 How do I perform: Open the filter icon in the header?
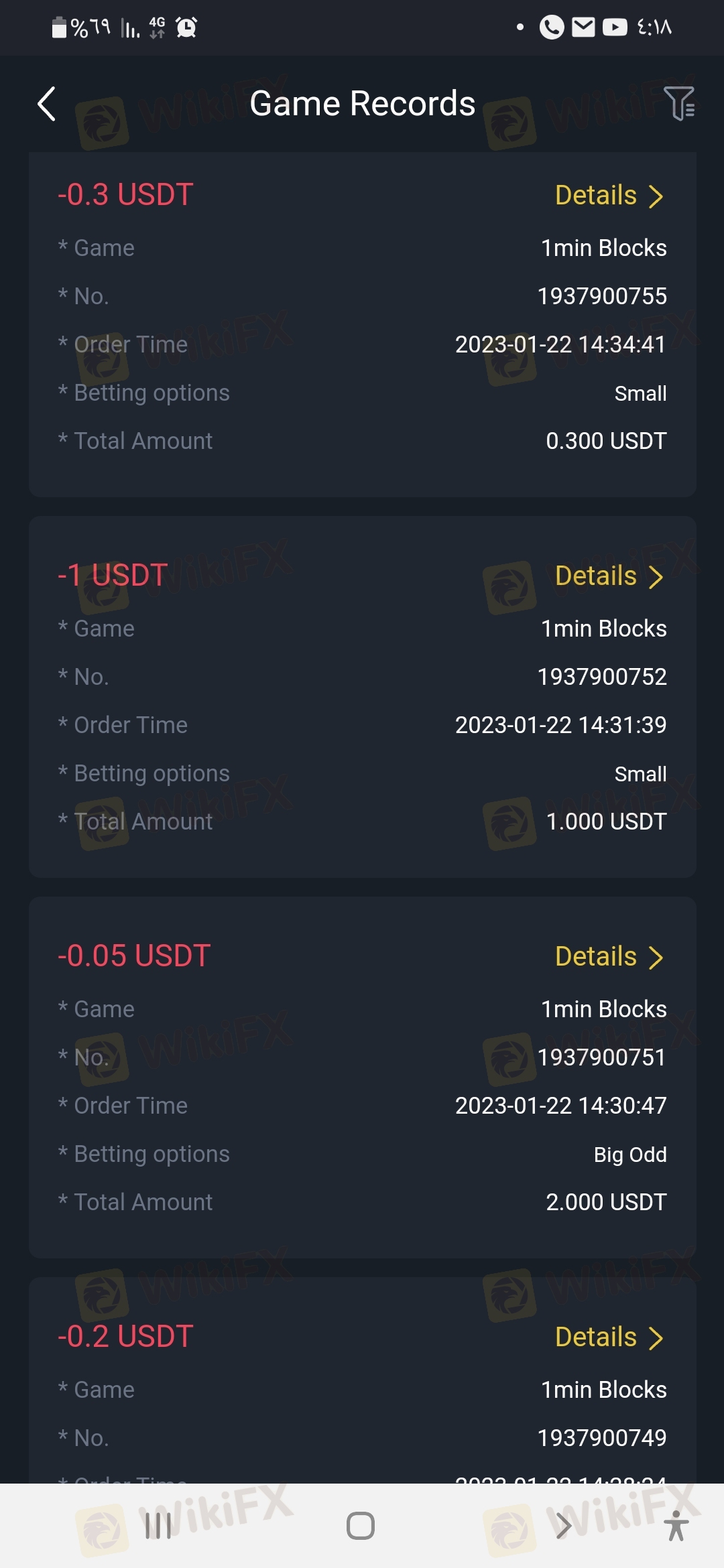pos(679,103)
